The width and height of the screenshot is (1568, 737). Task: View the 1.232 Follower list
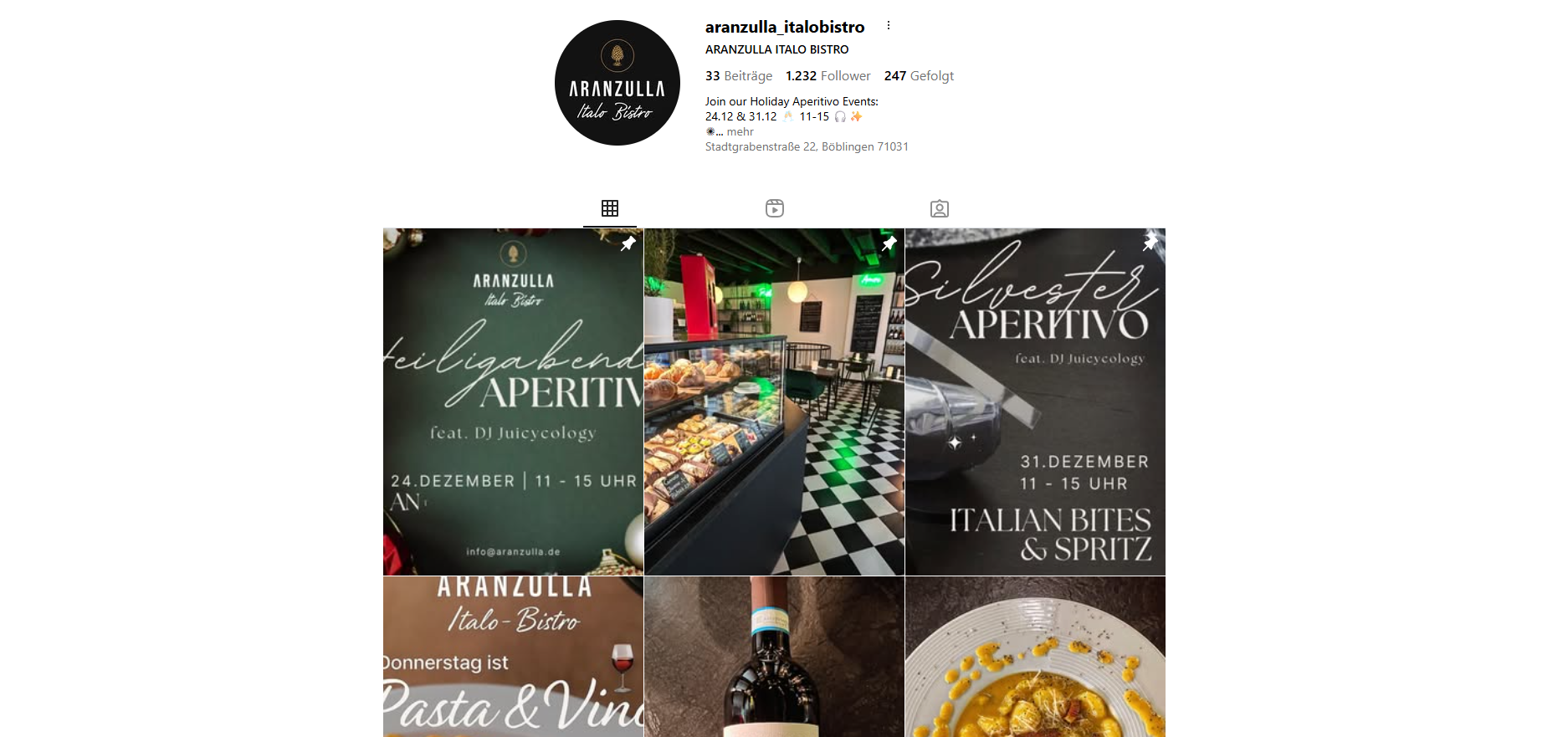(828, 76)
